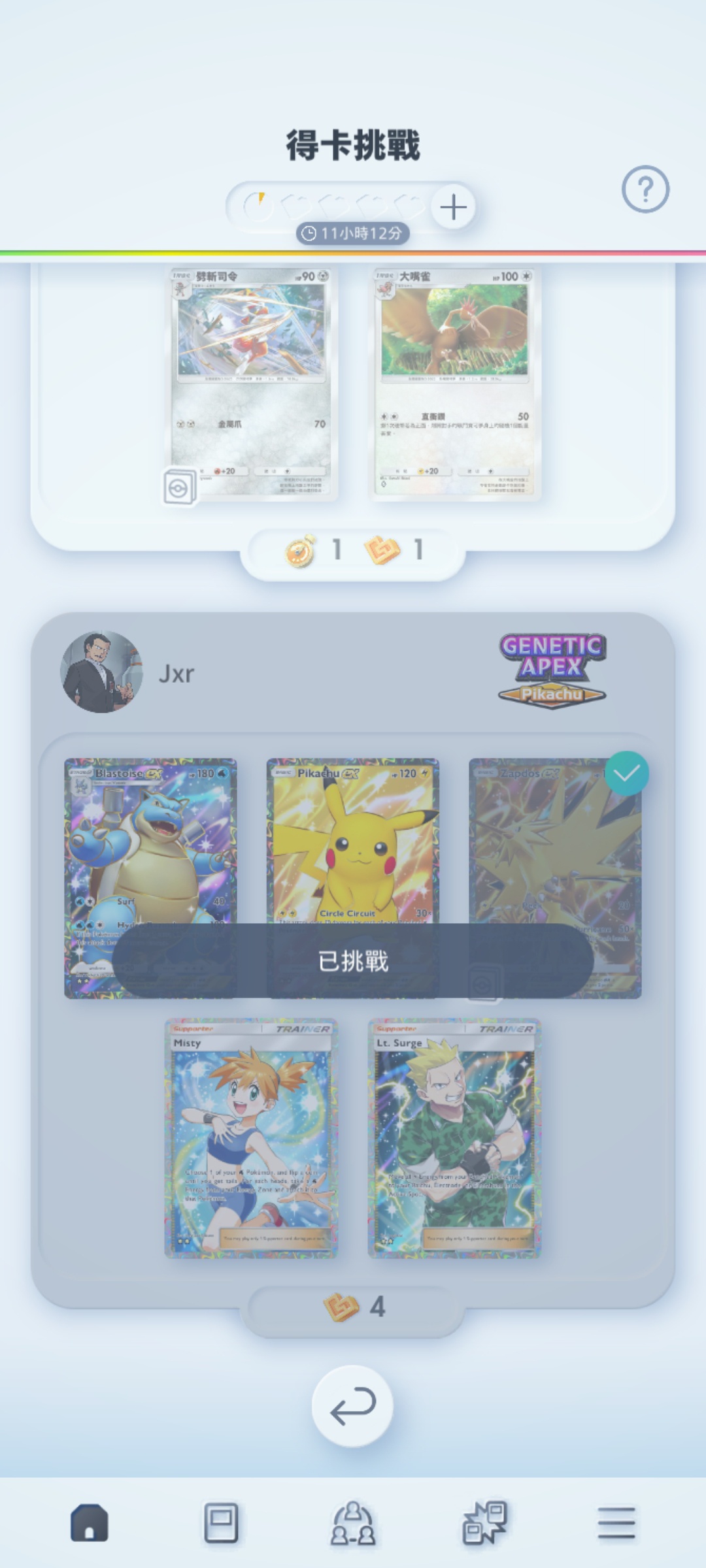View the Lt. Surge trainer card
Image resolution: width=706 pixels, height=1568 pixels.
pyautogui.click(x=454, y=1137)
